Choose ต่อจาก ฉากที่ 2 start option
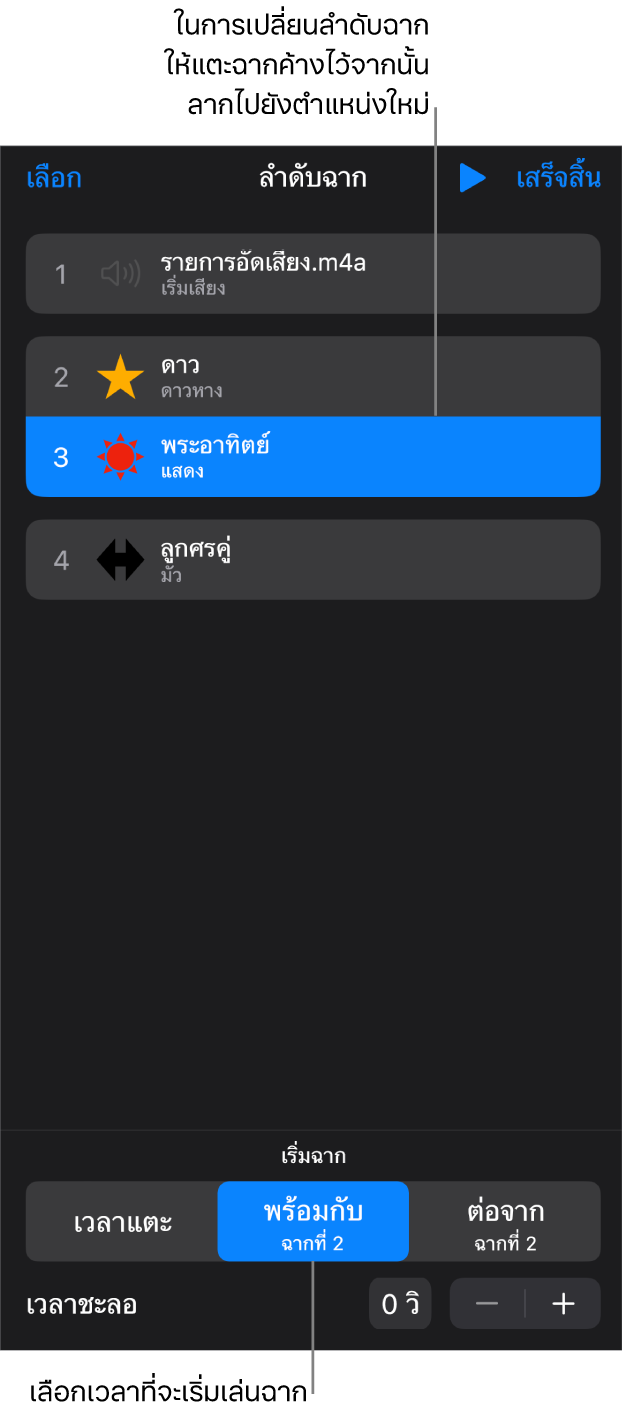The height and width of the screenshot is (1412, 622). click(504, 1222)
